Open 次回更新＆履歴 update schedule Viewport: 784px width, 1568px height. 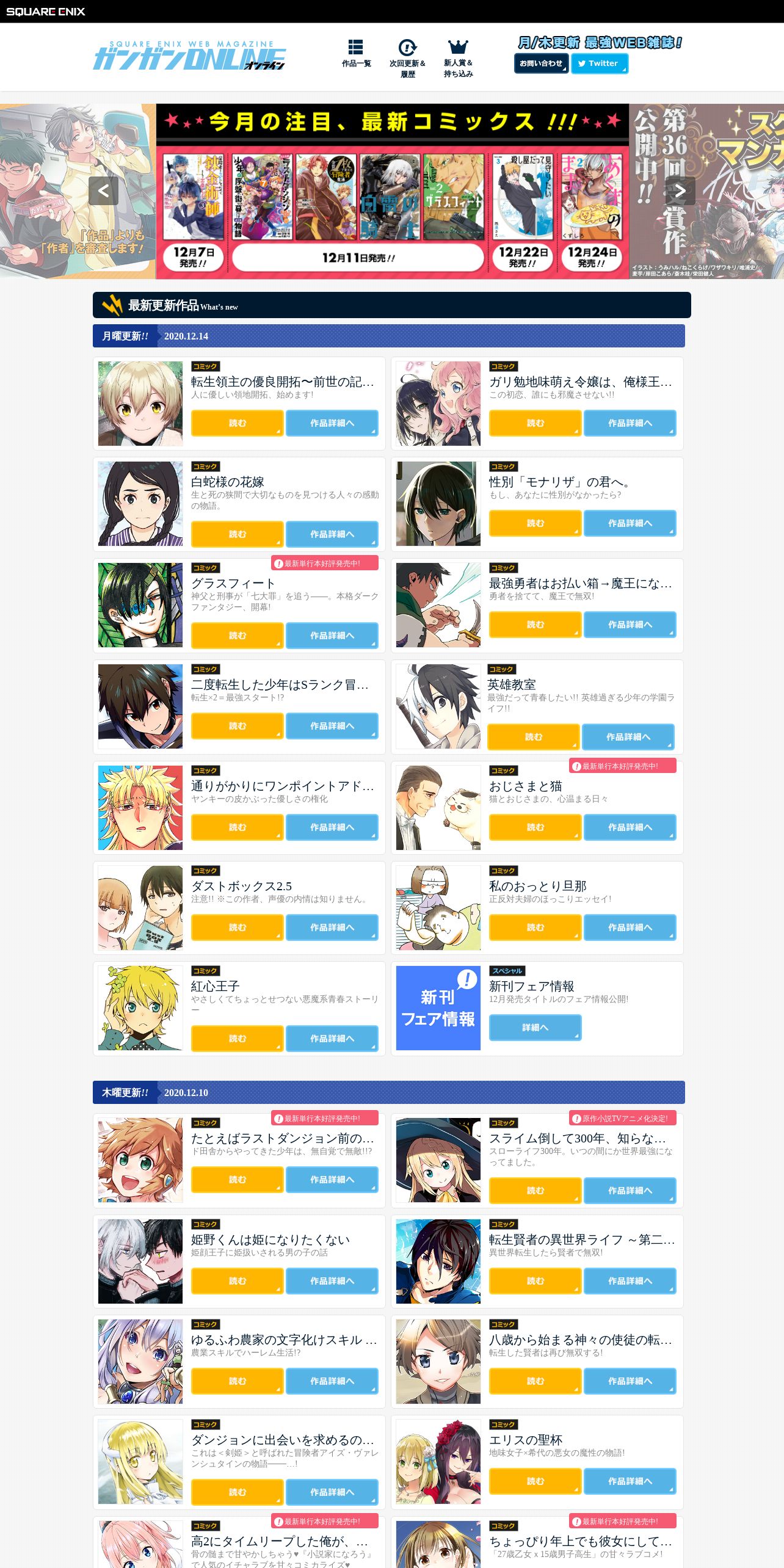407,59
